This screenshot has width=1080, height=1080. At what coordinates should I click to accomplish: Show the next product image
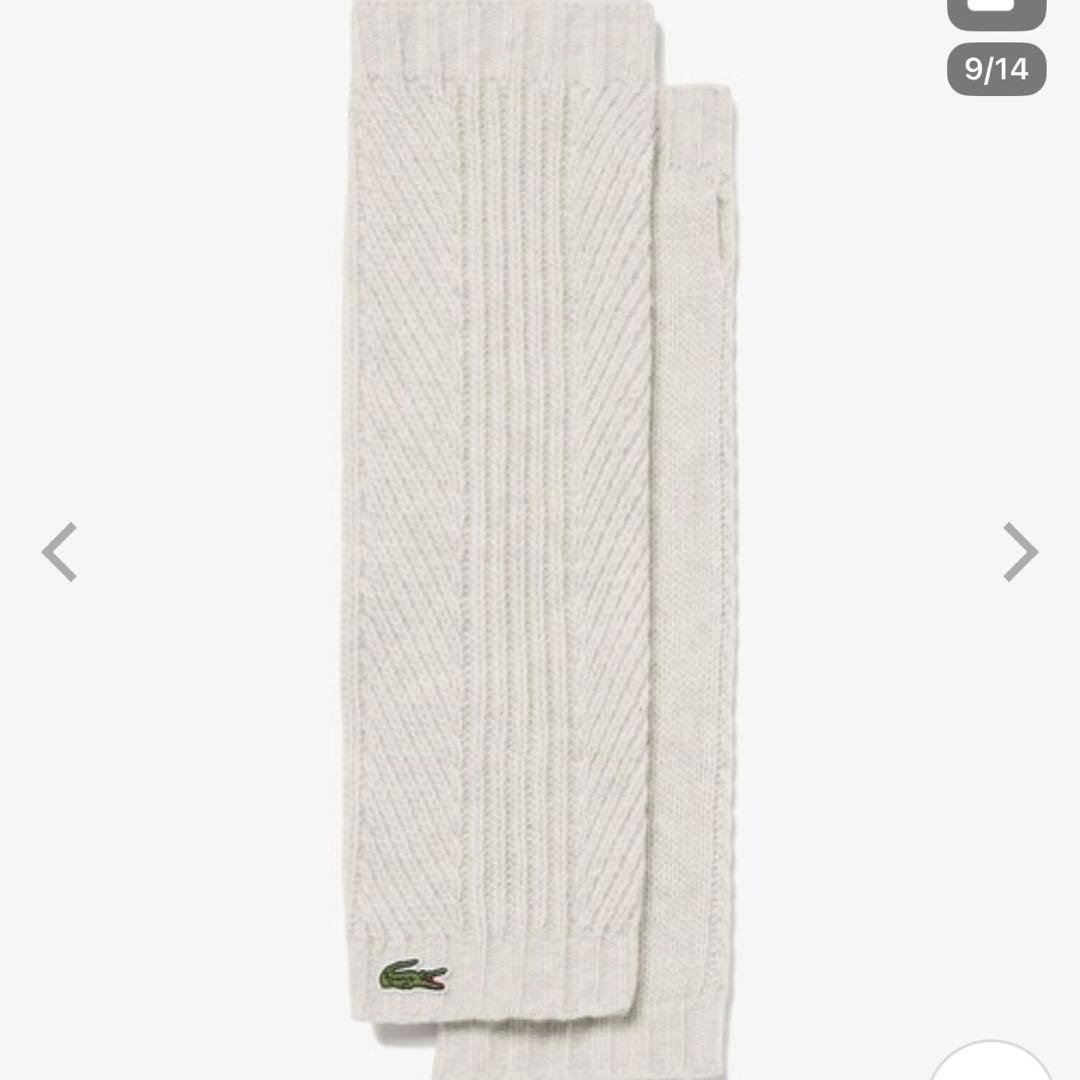point(1020,552)
